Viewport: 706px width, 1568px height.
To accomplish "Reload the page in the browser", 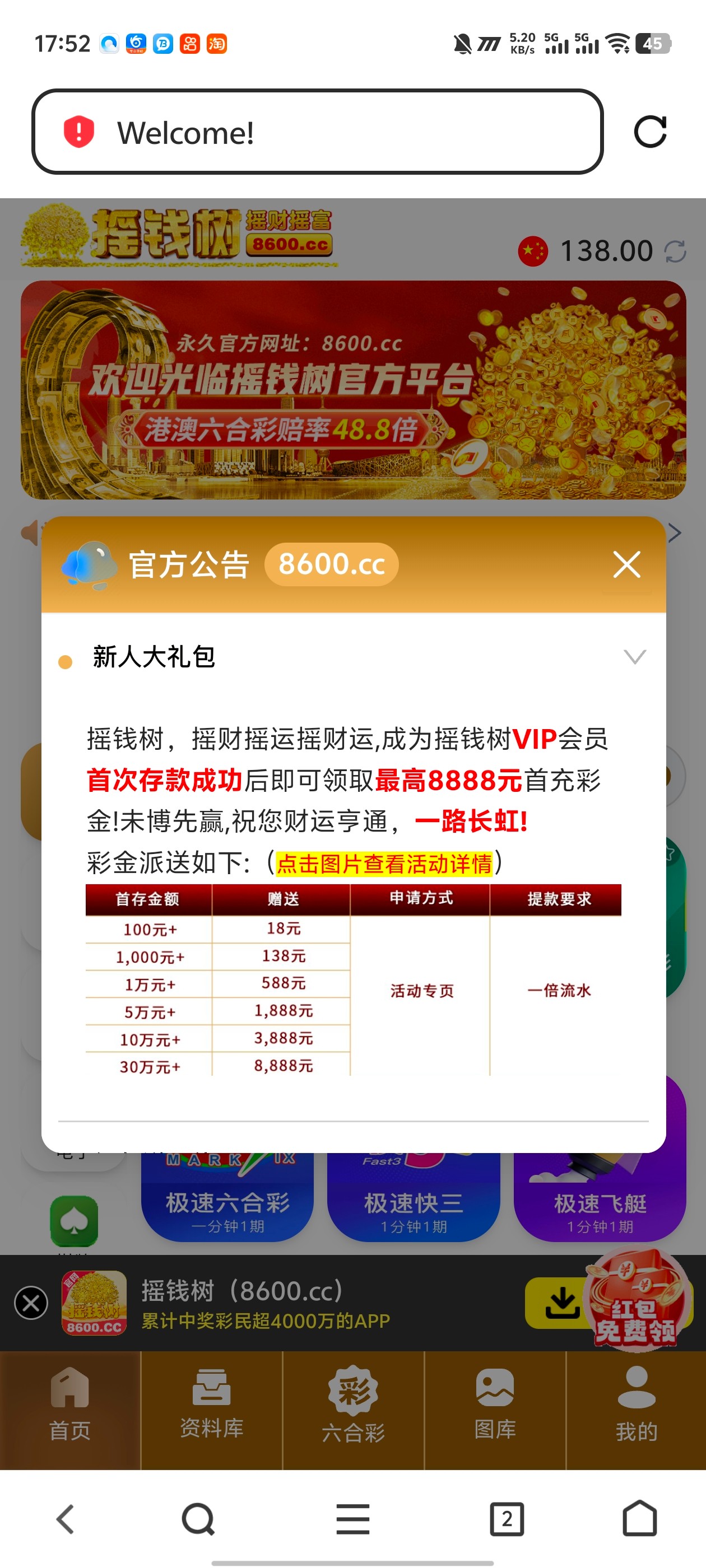I will [650, 132].
